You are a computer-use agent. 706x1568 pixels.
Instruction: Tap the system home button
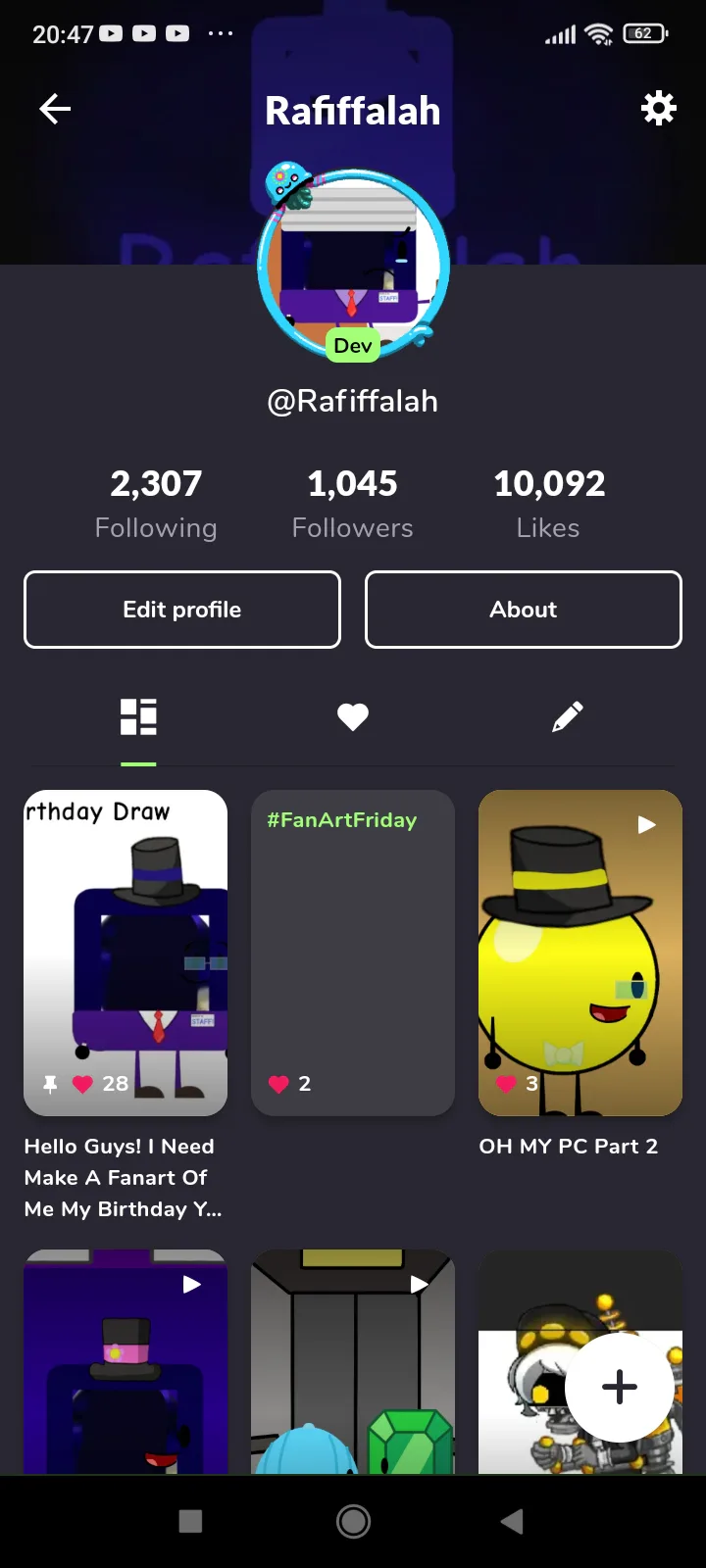(353, 1521)
